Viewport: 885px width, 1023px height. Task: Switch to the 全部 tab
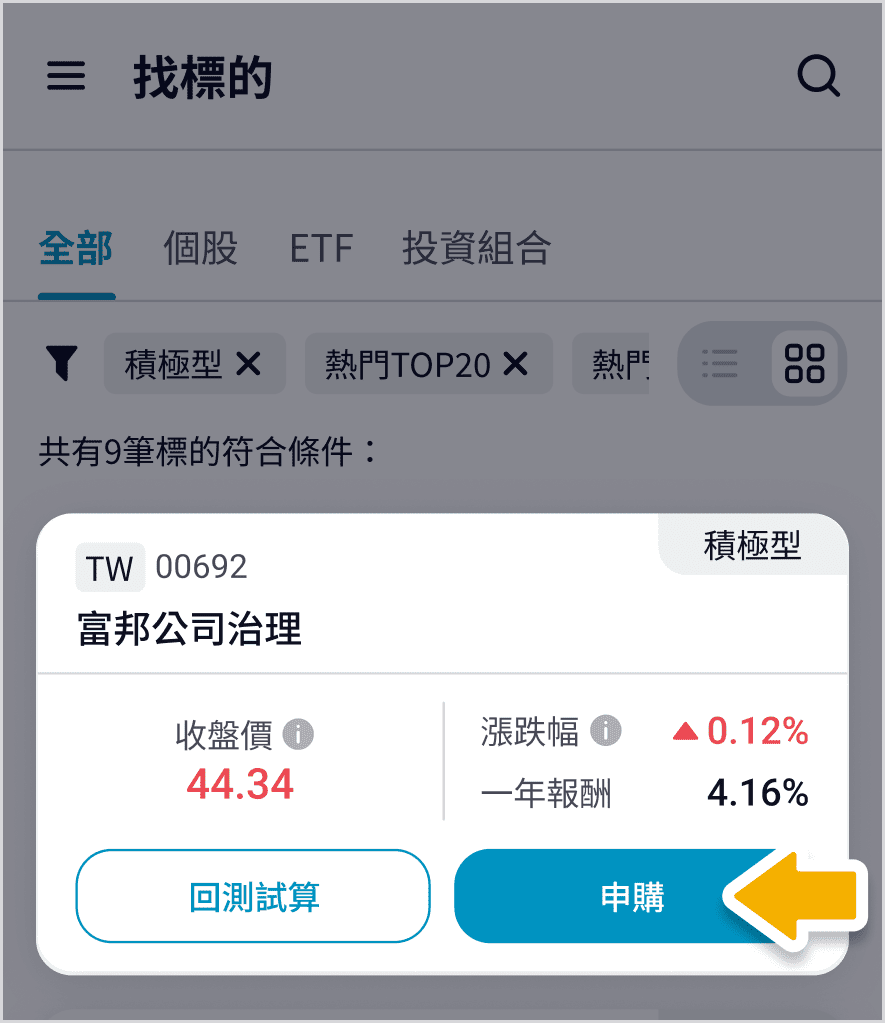[76, 248]
